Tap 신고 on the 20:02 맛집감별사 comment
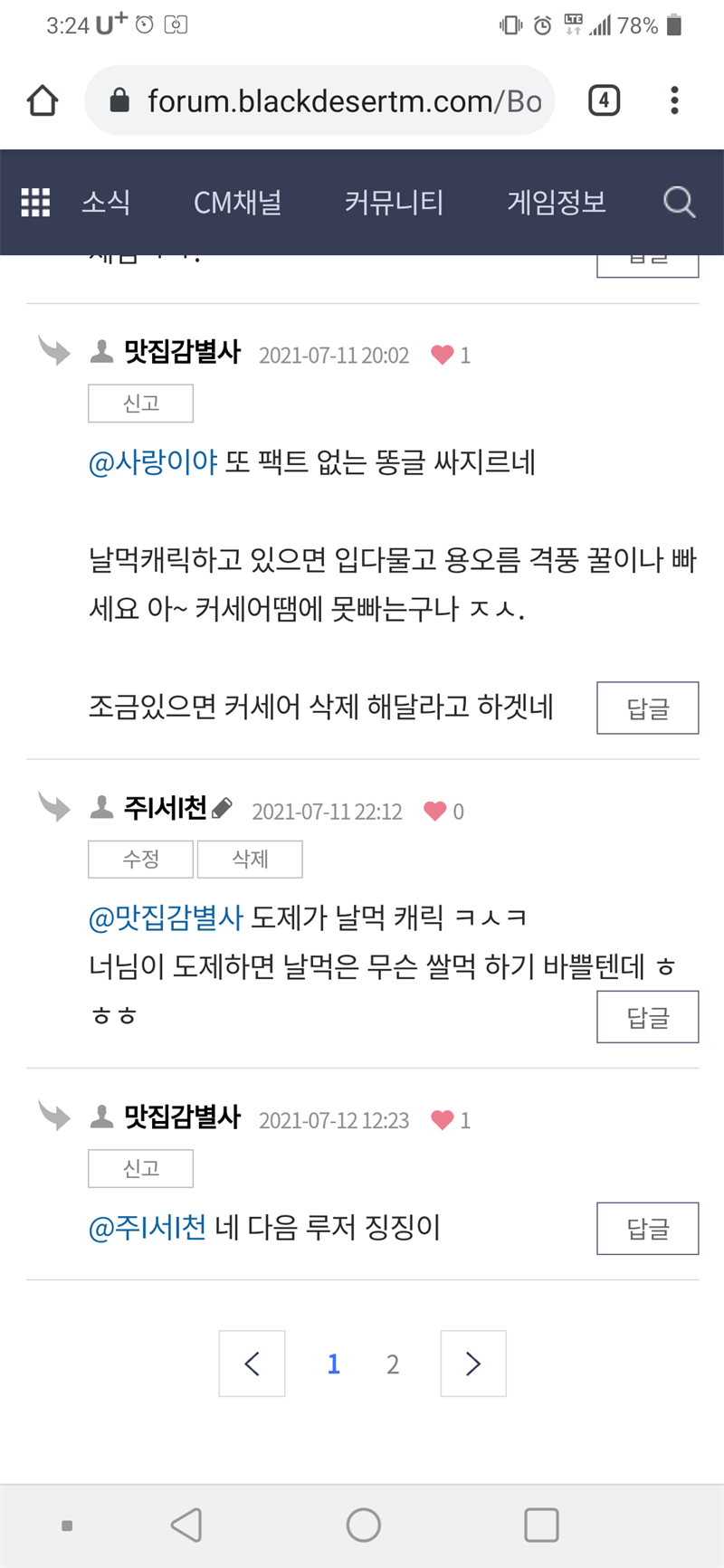The height and width of the screenshot is (1568, 724). (140, 404)
